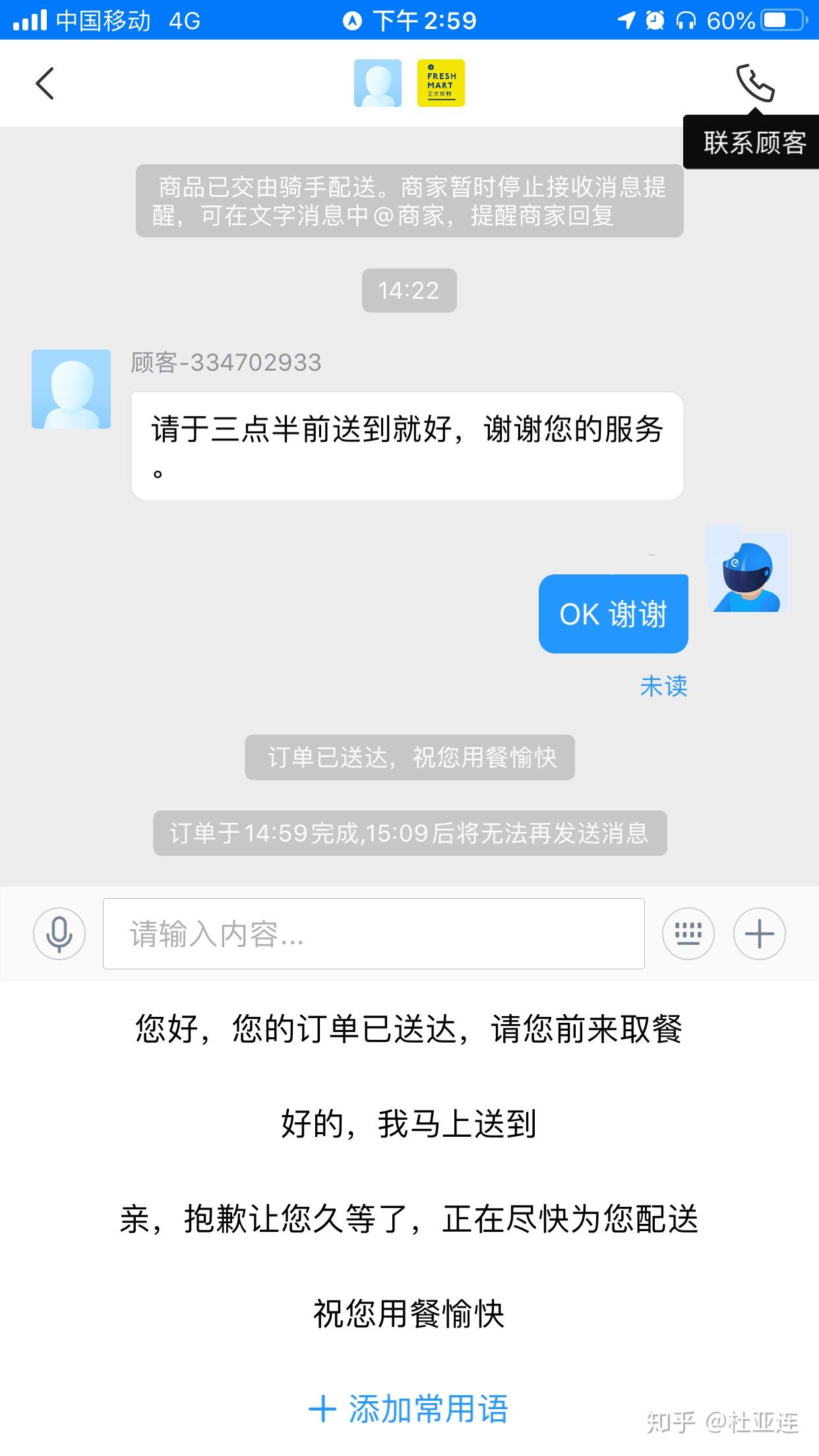This screenshot has width=819, height=1456.
Task: Tap the microphone voice input icon
Action: (x=59, y=934)
